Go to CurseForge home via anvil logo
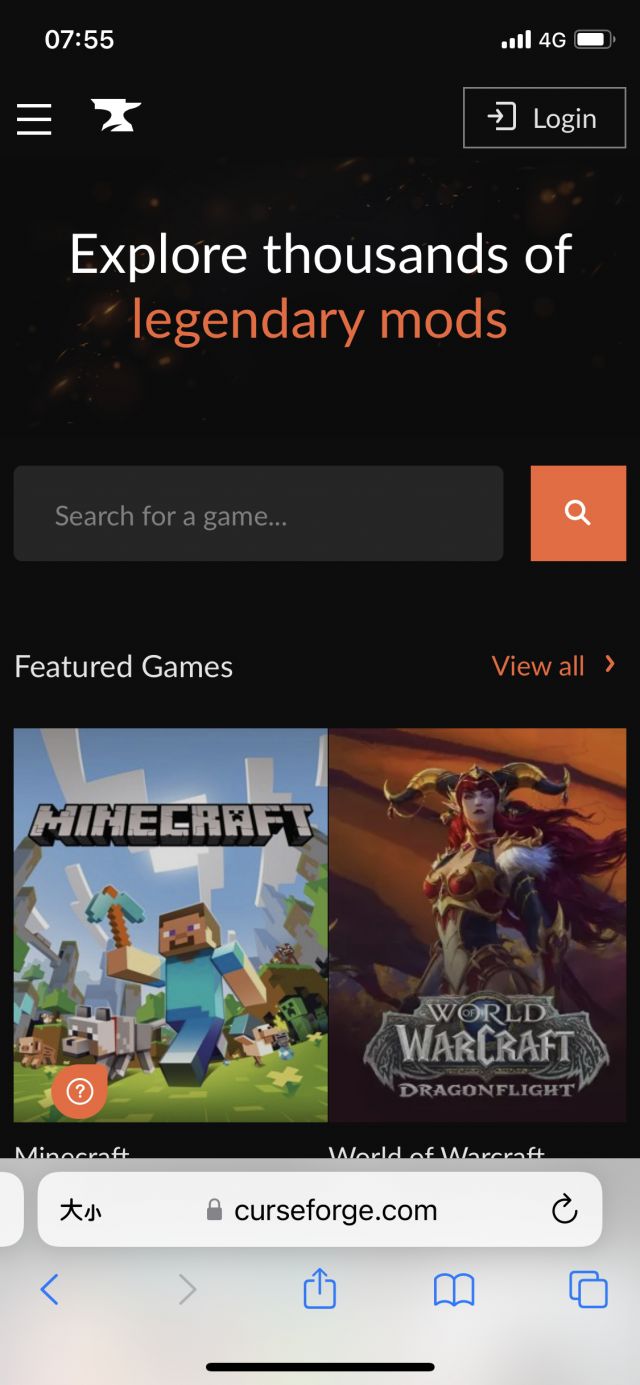Viewport: 640px width, 1385px height. (x=116, y=116)
